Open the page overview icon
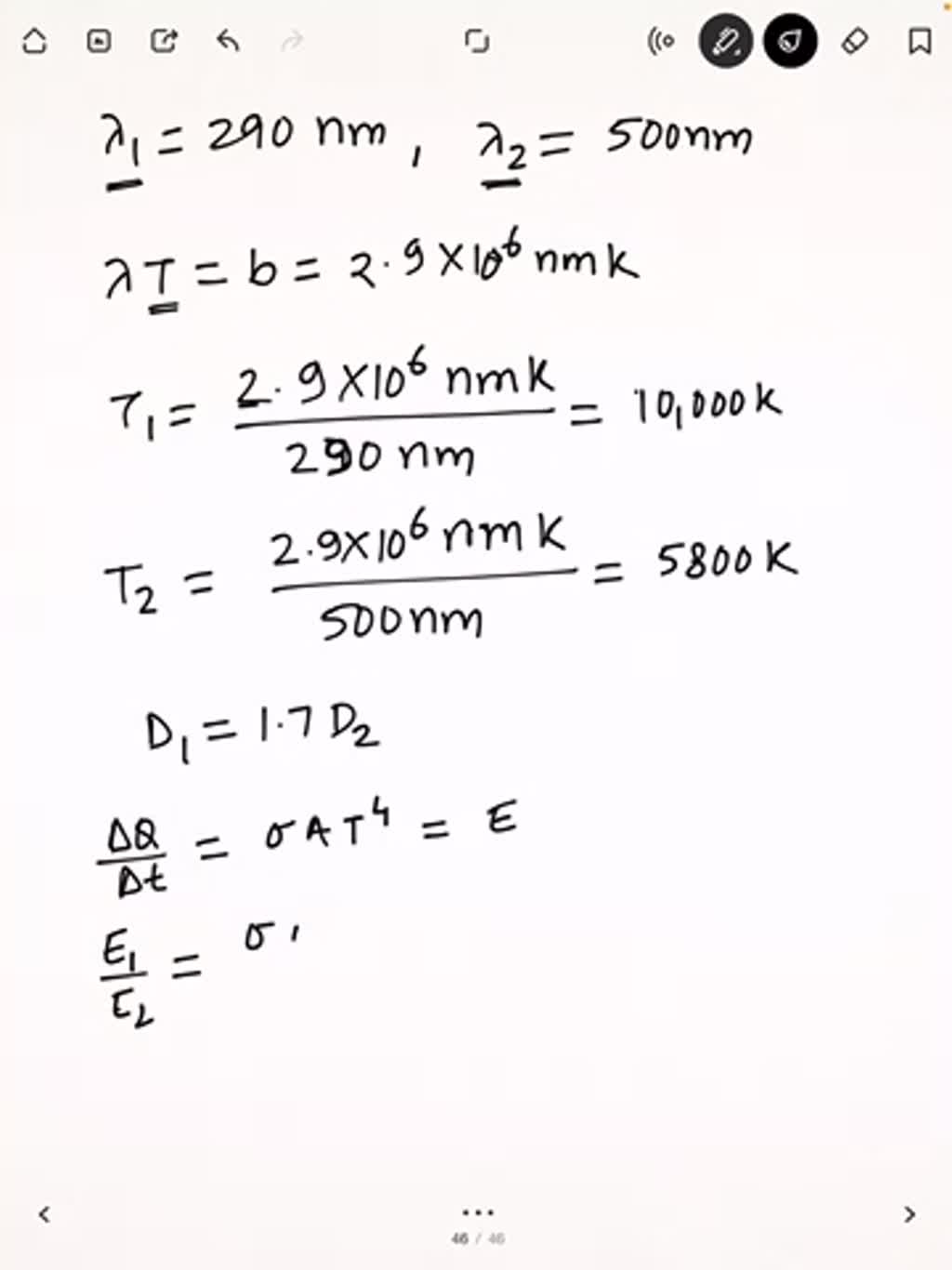Screen dimensions: 952x1270 point(99,41)
